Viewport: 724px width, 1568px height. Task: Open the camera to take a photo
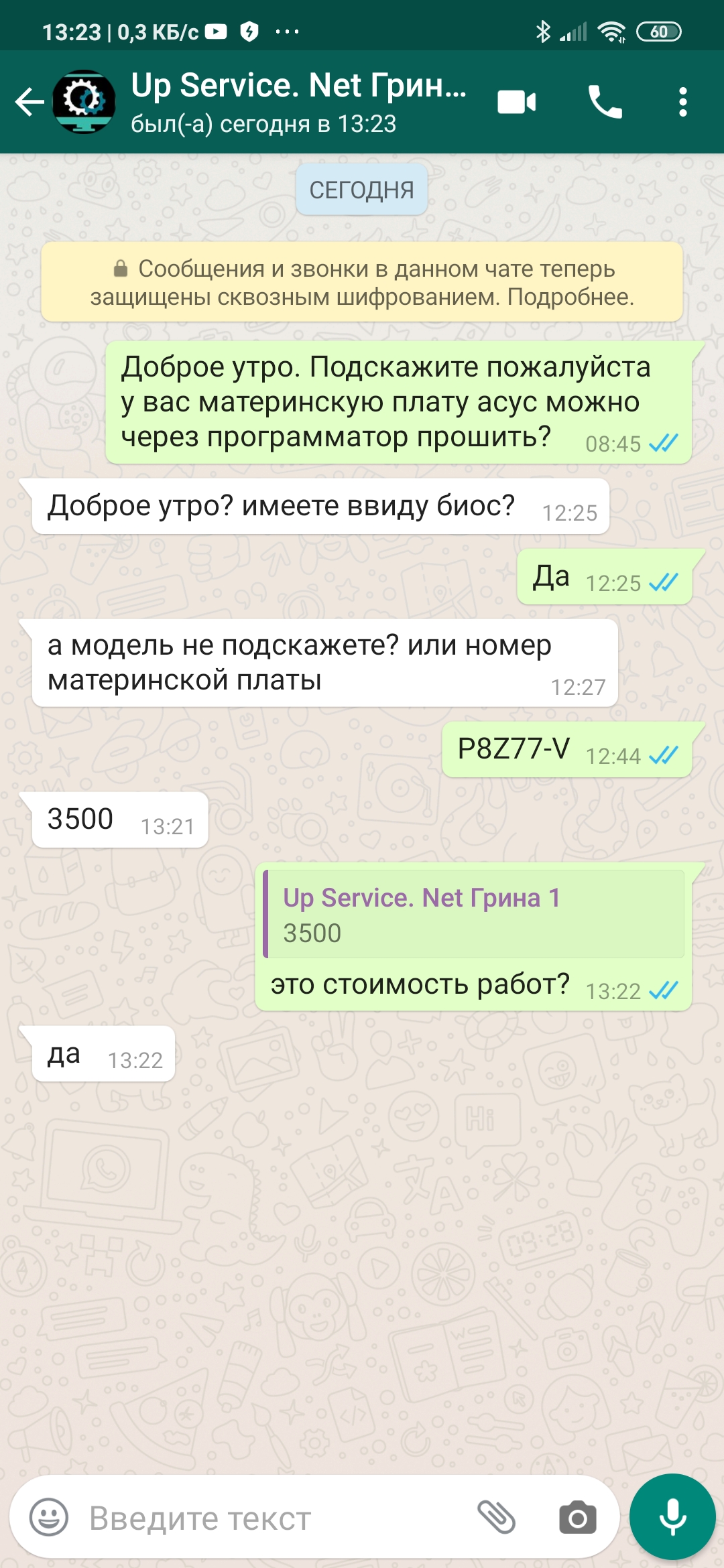pyautogui.click(x=577, y=1518)
